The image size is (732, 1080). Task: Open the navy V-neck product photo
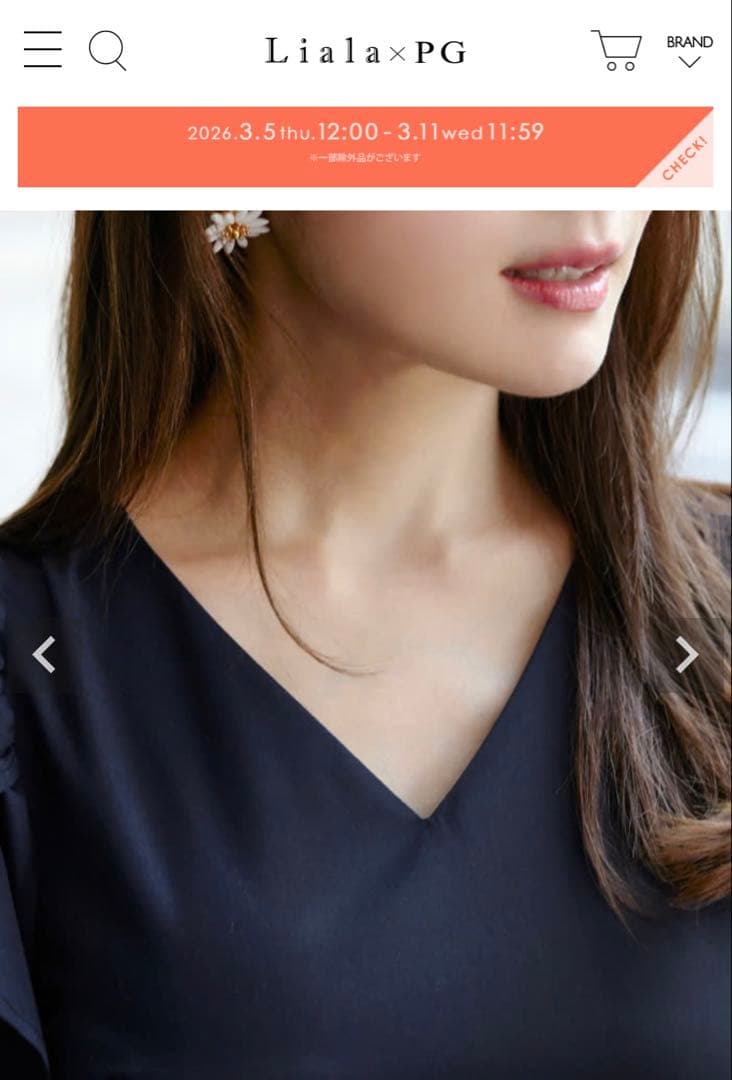(366, 800)
